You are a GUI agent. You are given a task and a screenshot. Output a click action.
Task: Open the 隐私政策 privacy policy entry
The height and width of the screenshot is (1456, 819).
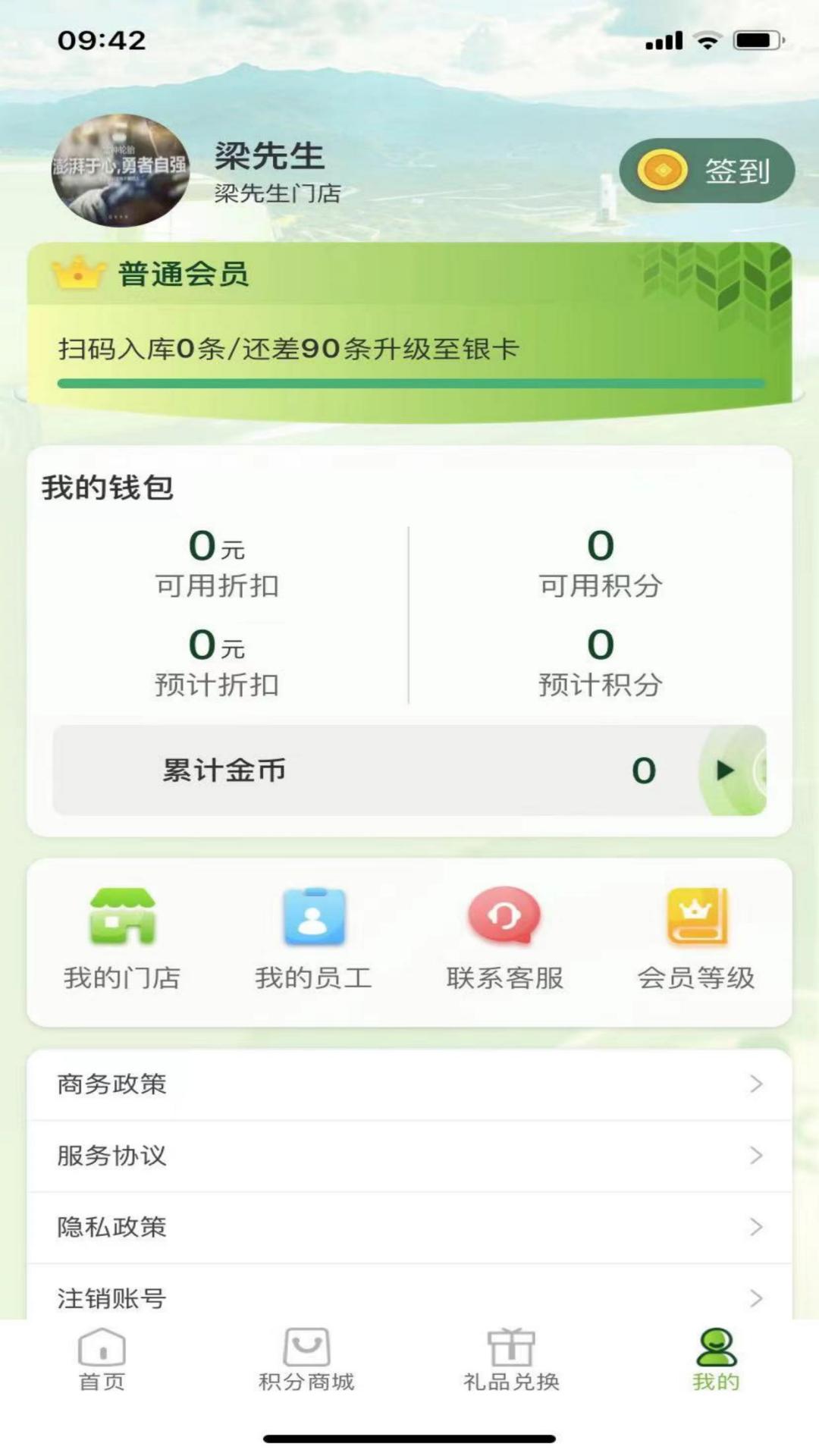click(409, 1225)
